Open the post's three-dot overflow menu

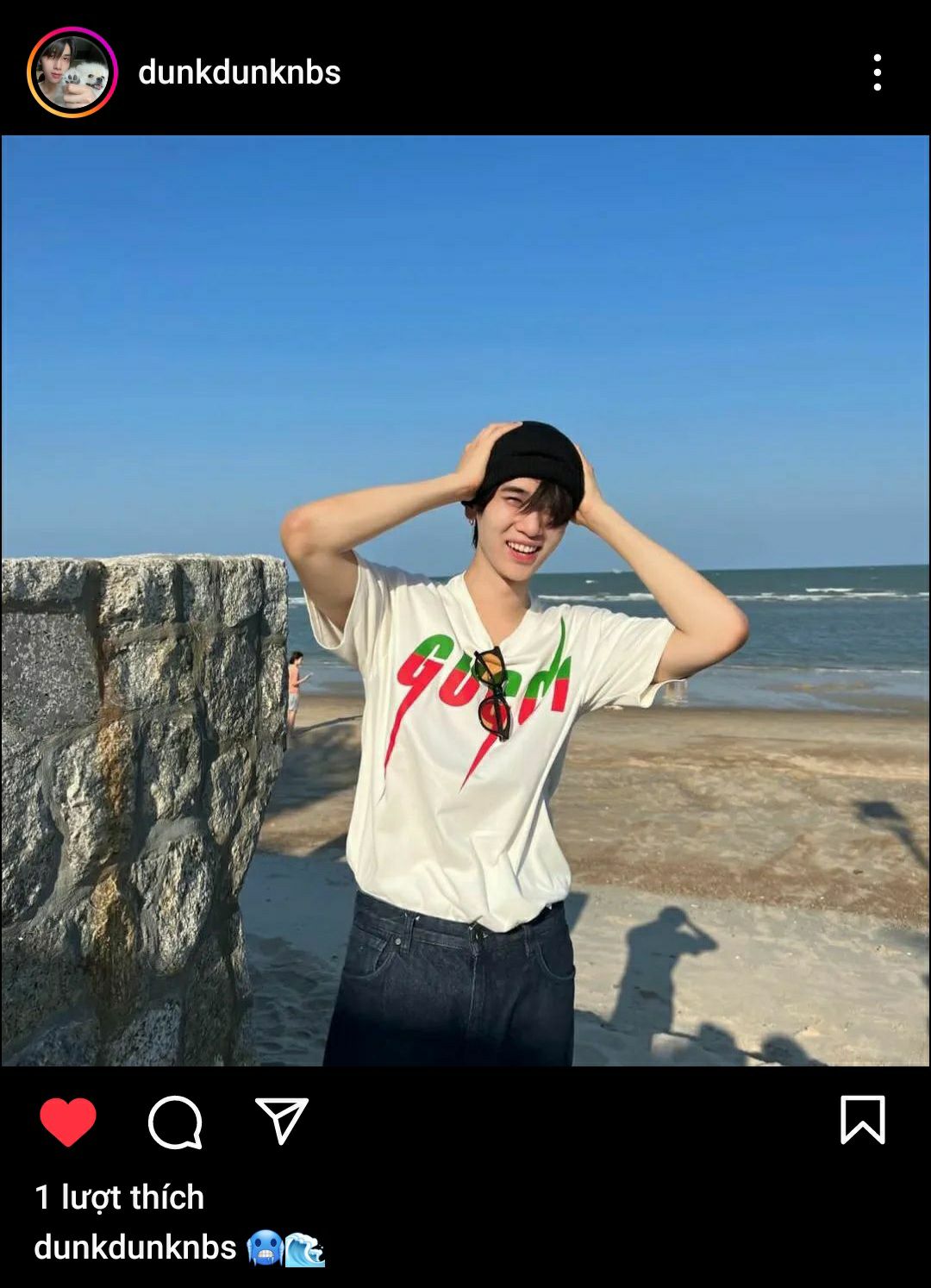click(x=877, y=72)
